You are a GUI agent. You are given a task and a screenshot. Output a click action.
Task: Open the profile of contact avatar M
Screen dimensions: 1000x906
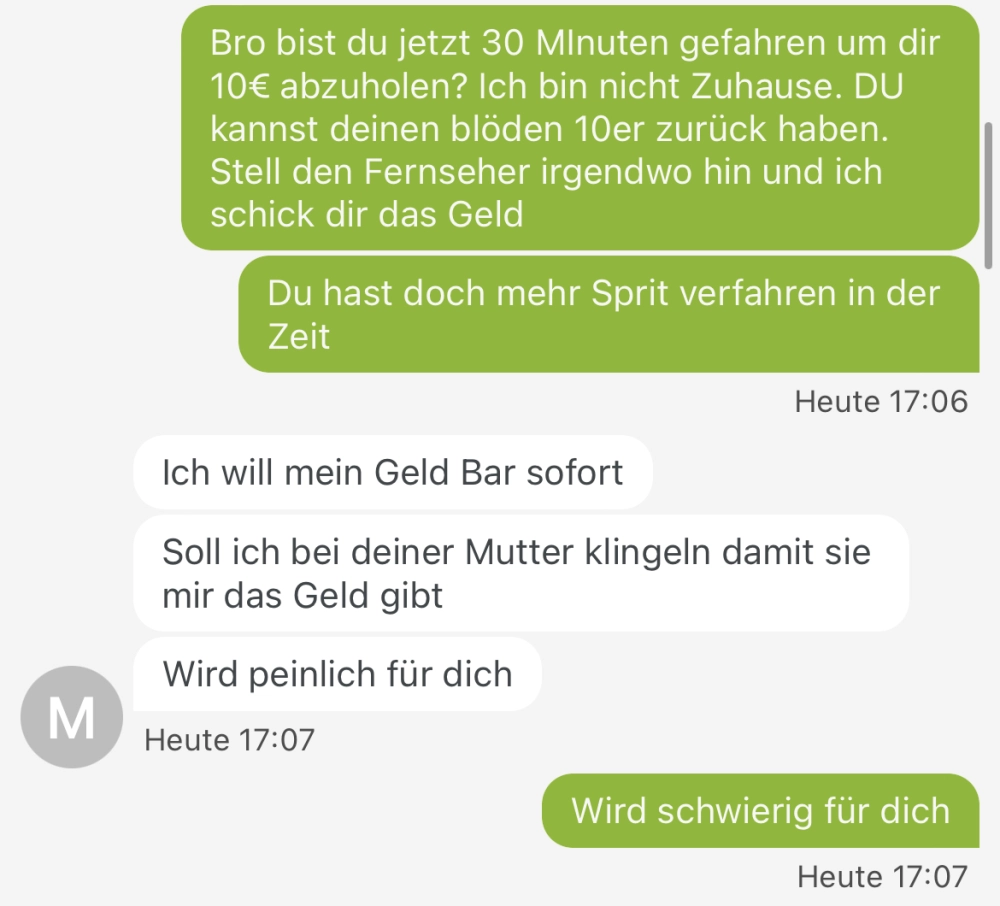coord(72,717)
